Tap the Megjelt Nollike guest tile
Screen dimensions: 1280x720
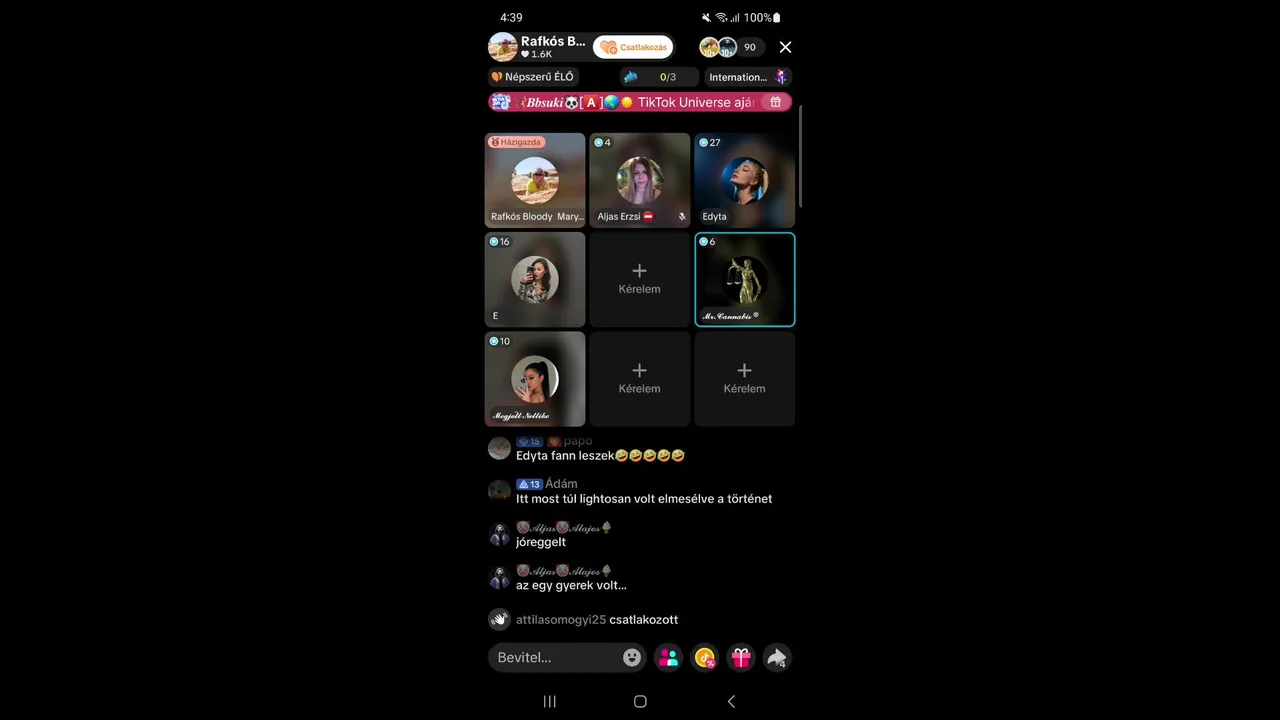535,379
